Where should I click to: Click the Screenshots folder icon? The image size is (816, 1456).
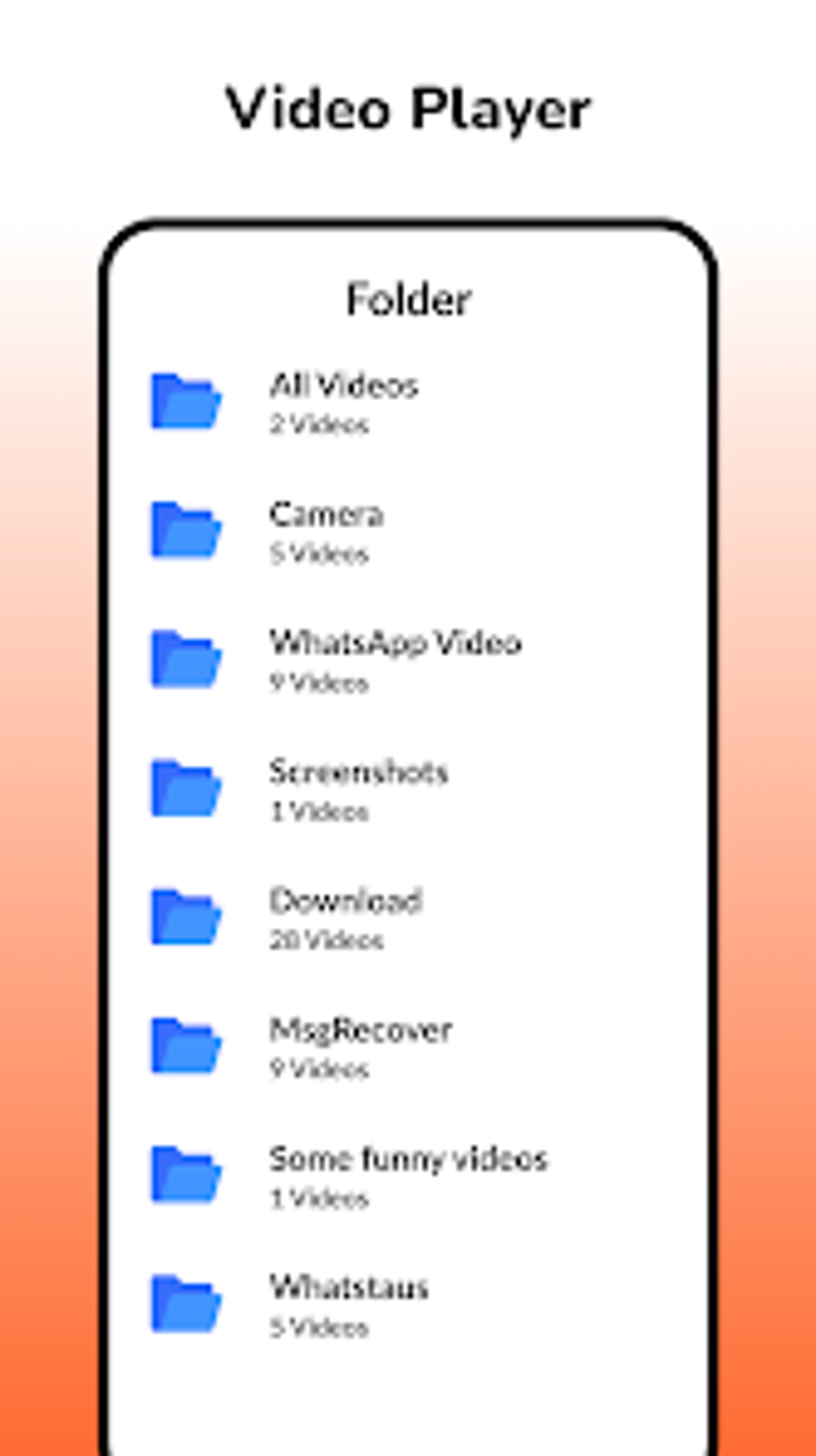click(x=186, y=786)
